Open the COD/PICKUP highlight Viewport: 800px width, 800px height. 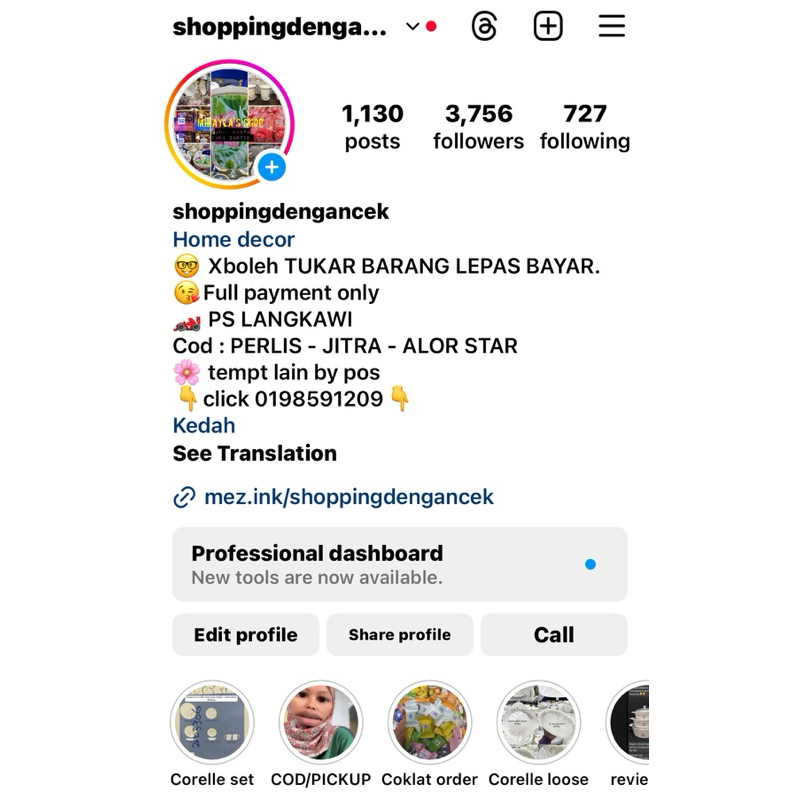point(320,733)
